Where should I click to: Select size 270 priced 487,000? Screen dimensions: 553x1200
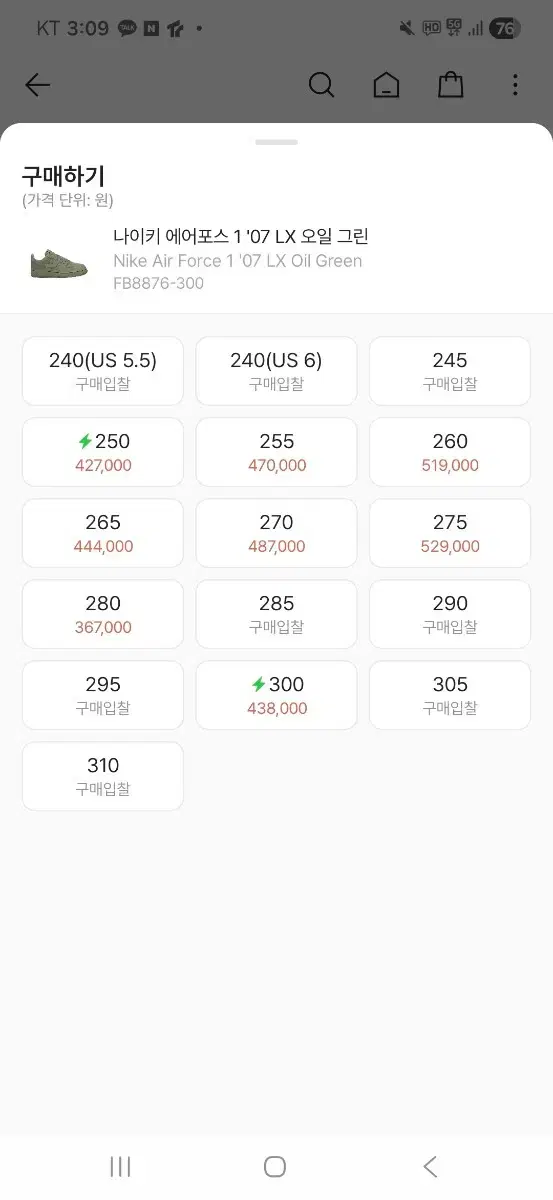(x=277, y=533)
